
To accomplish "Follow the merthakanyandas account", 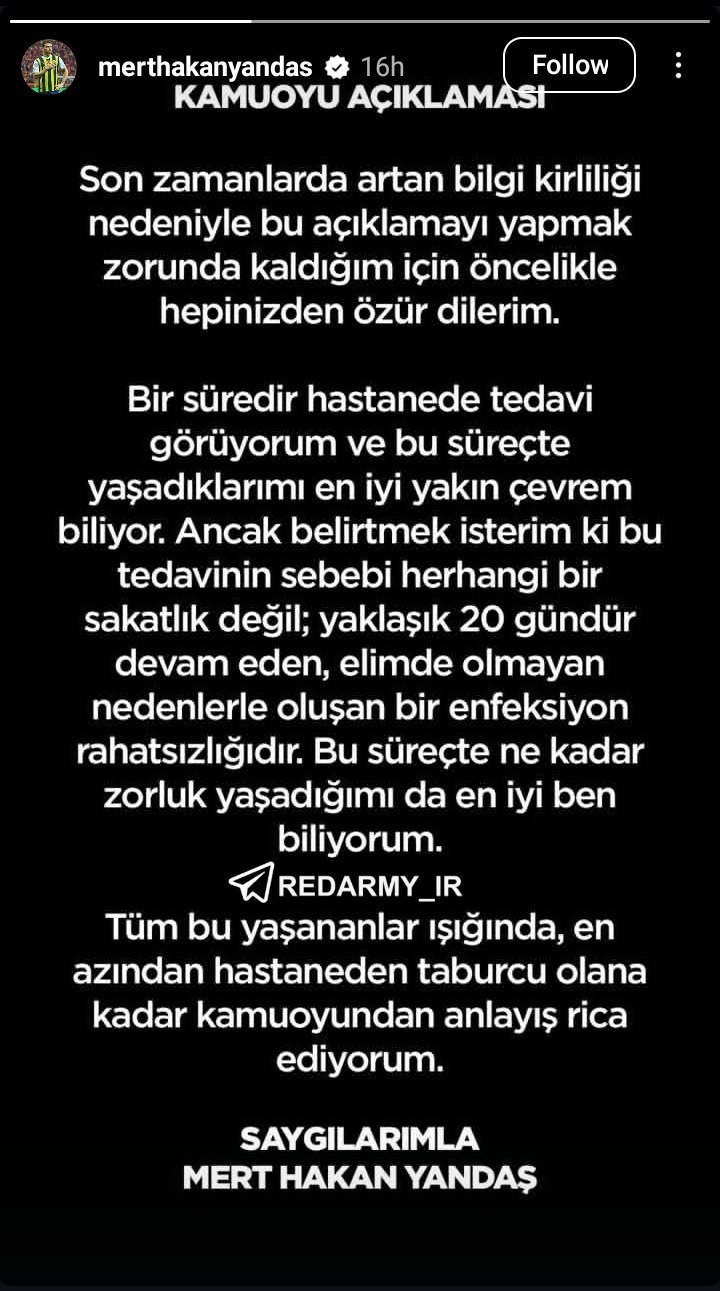I will (x=569, y=66).
